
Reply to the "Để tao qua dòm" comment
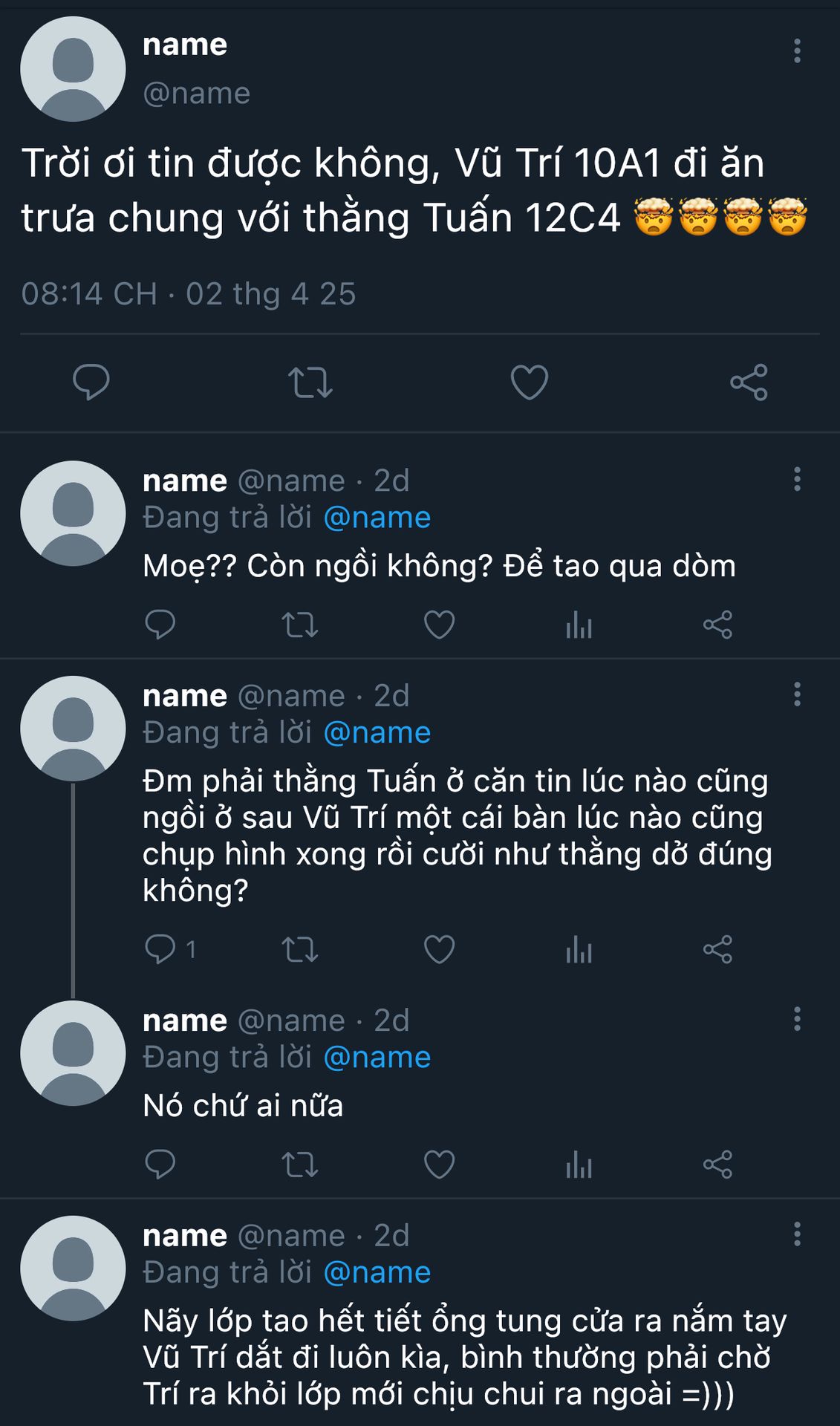(160, 625)
